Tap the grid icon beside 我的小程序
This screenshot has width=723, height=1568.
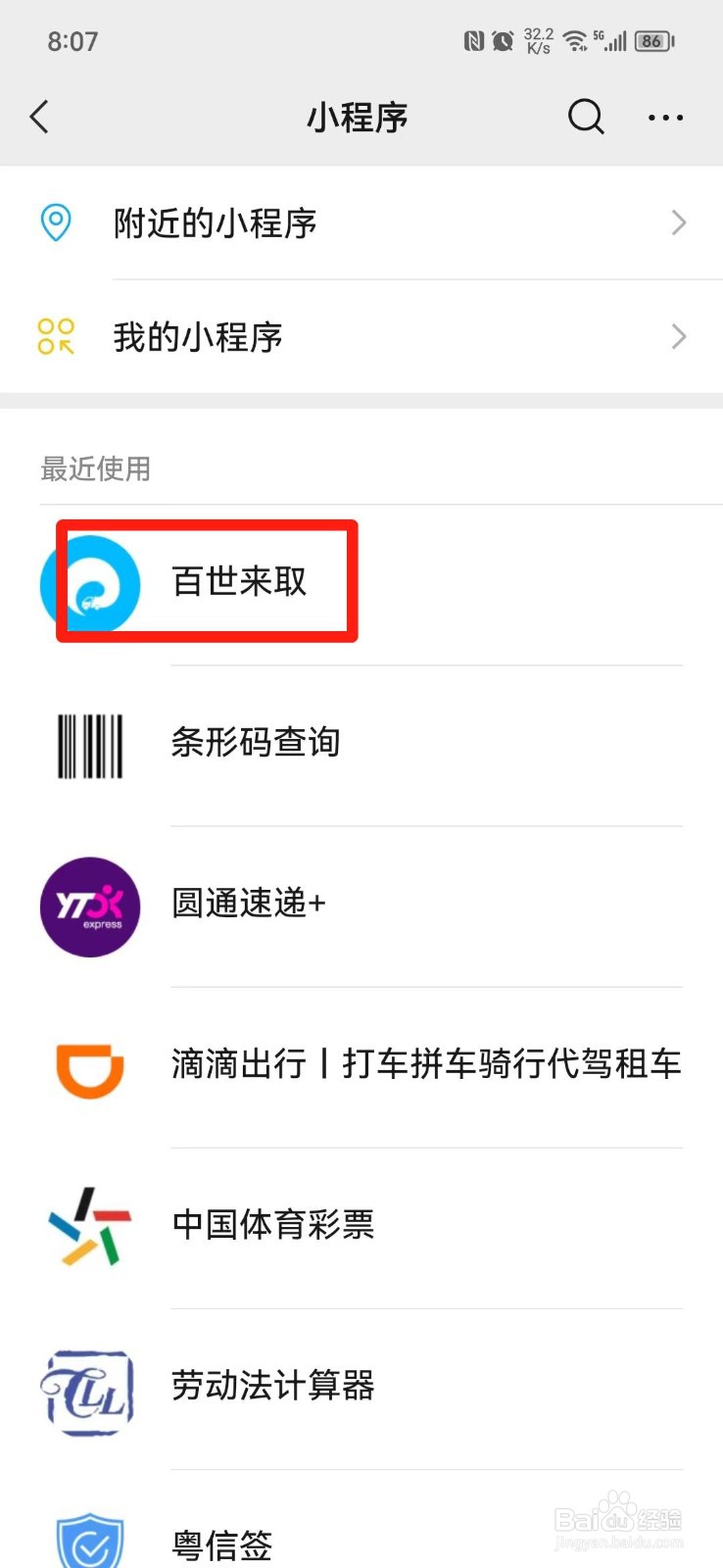[56, 336]
